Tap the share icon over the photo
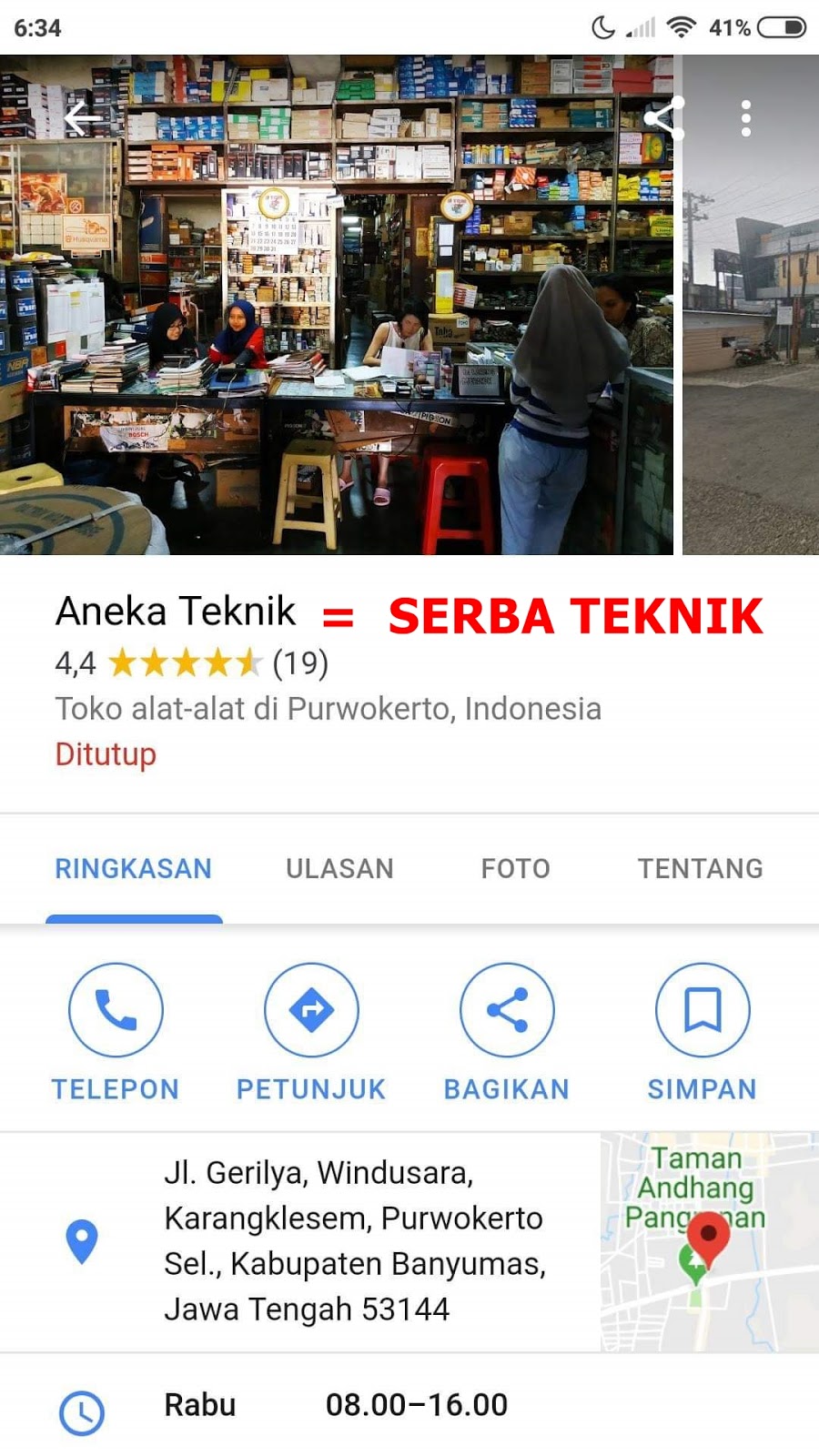The image size is (819, 1456). [x=665, y=116]
